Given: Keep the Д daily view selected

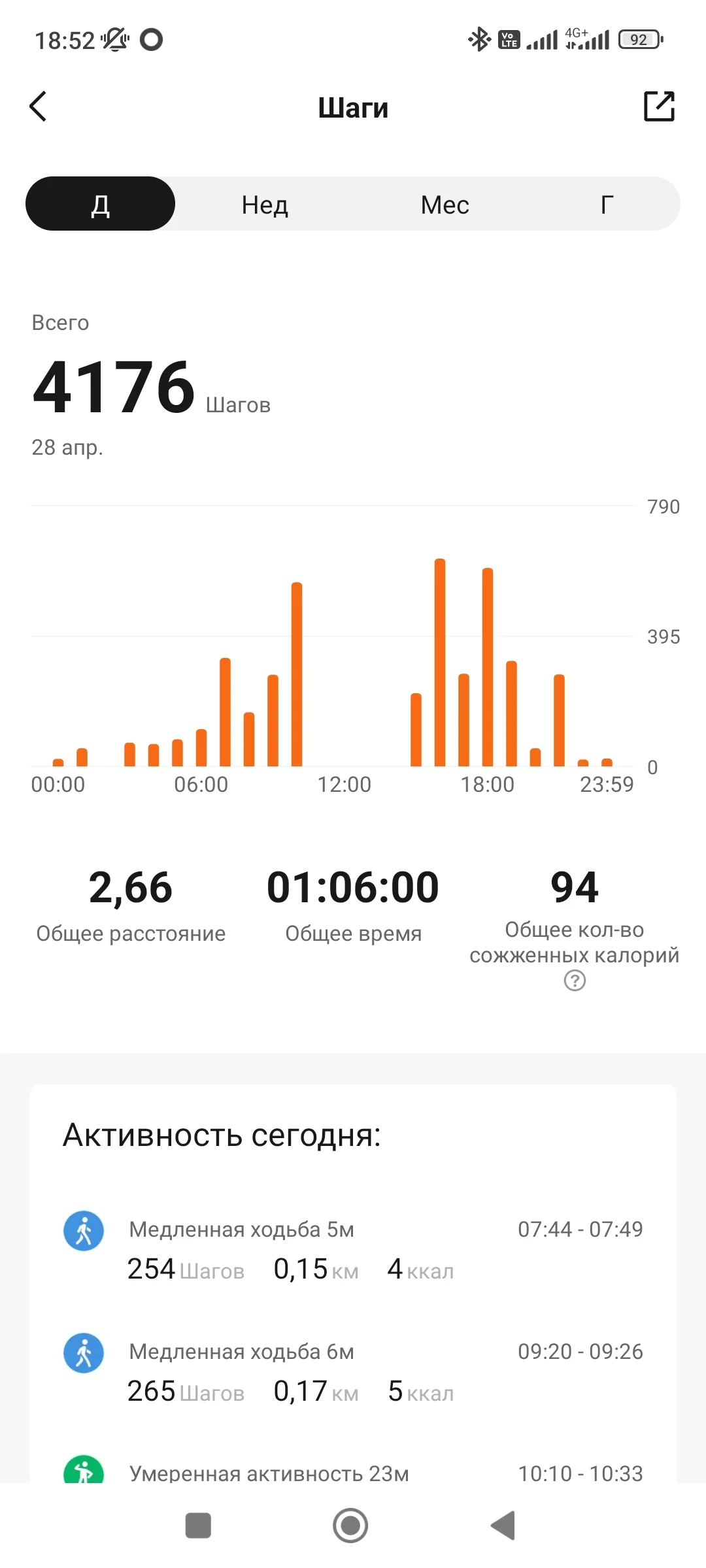Looking at the screenshot, I should (x=99, y=204).
